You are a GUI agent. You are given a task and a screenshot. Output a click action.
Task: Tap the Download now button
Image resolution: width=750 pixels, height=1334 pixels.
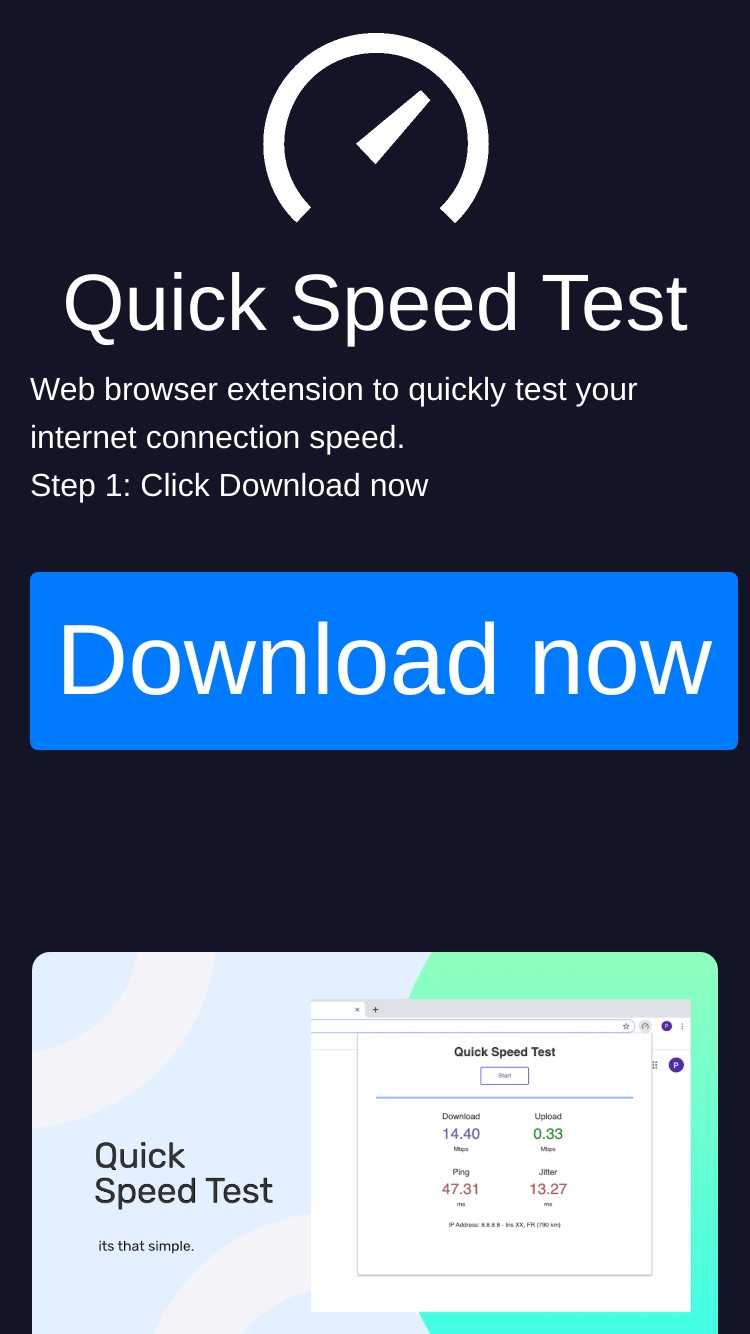[384, 661]
